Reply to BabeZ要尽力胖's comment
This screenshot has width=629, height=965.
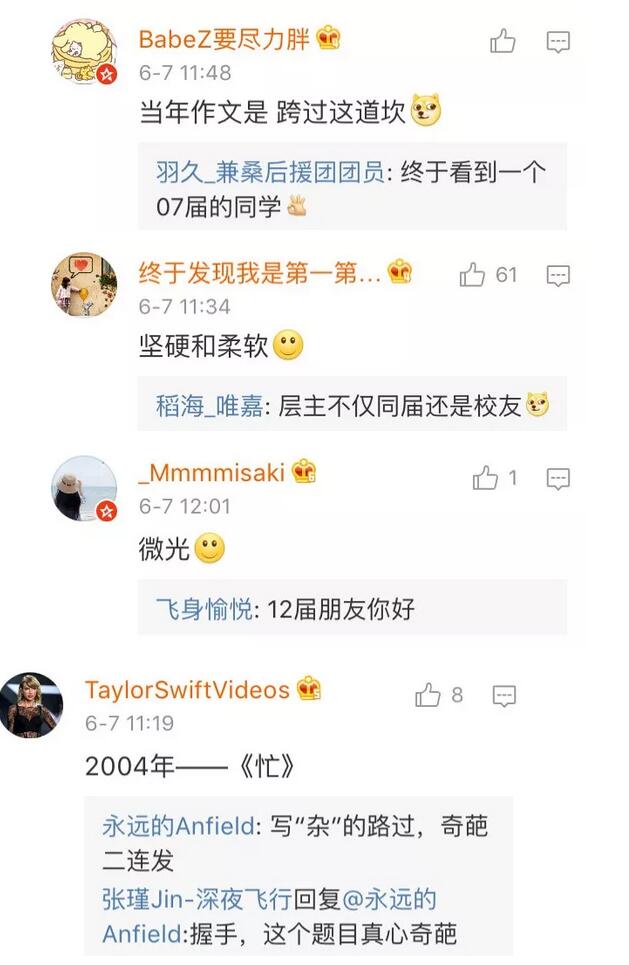tap(558, 42)
